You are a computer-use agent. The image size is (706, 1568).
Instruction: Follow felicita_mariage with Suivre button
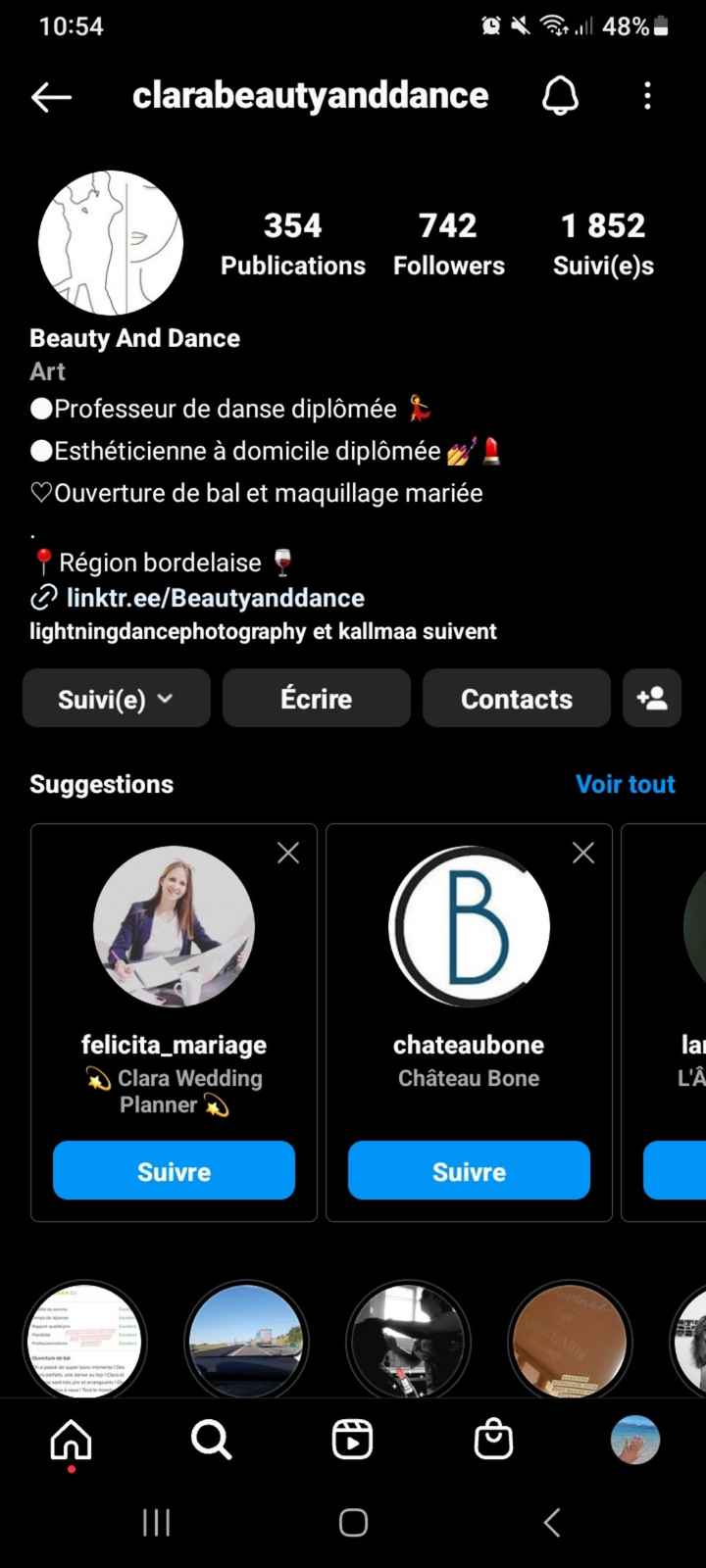pyautogui.click(x=174, y=1170)
